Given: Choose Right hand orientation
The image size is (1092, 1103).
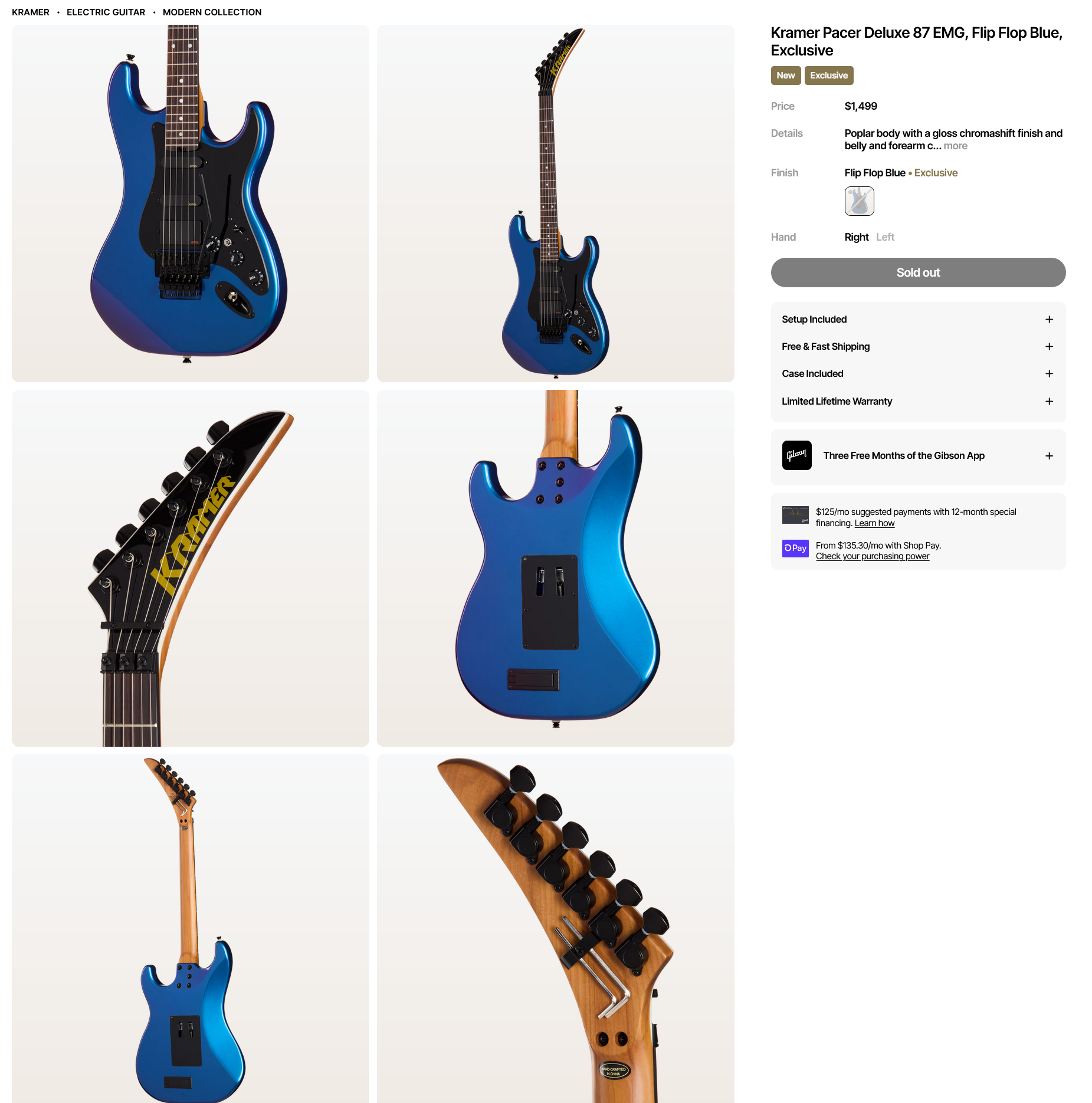Looking at the screenshot, I should (x=856, y=237).
